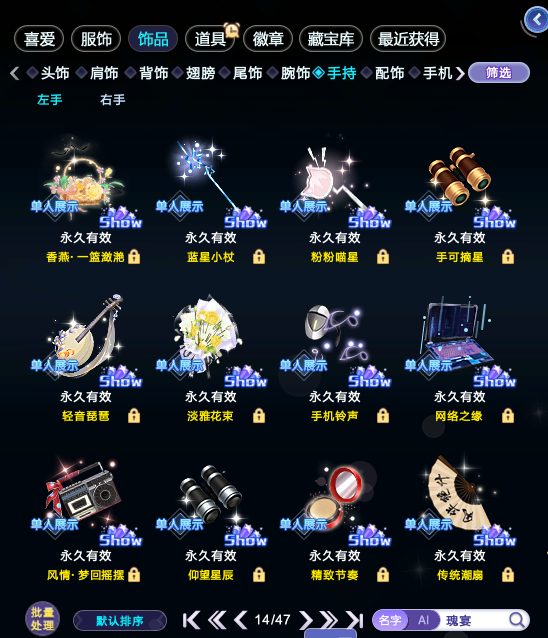Show 最近获得 items
The height and width of the screenshot is (638, 548).
(408, 39)
